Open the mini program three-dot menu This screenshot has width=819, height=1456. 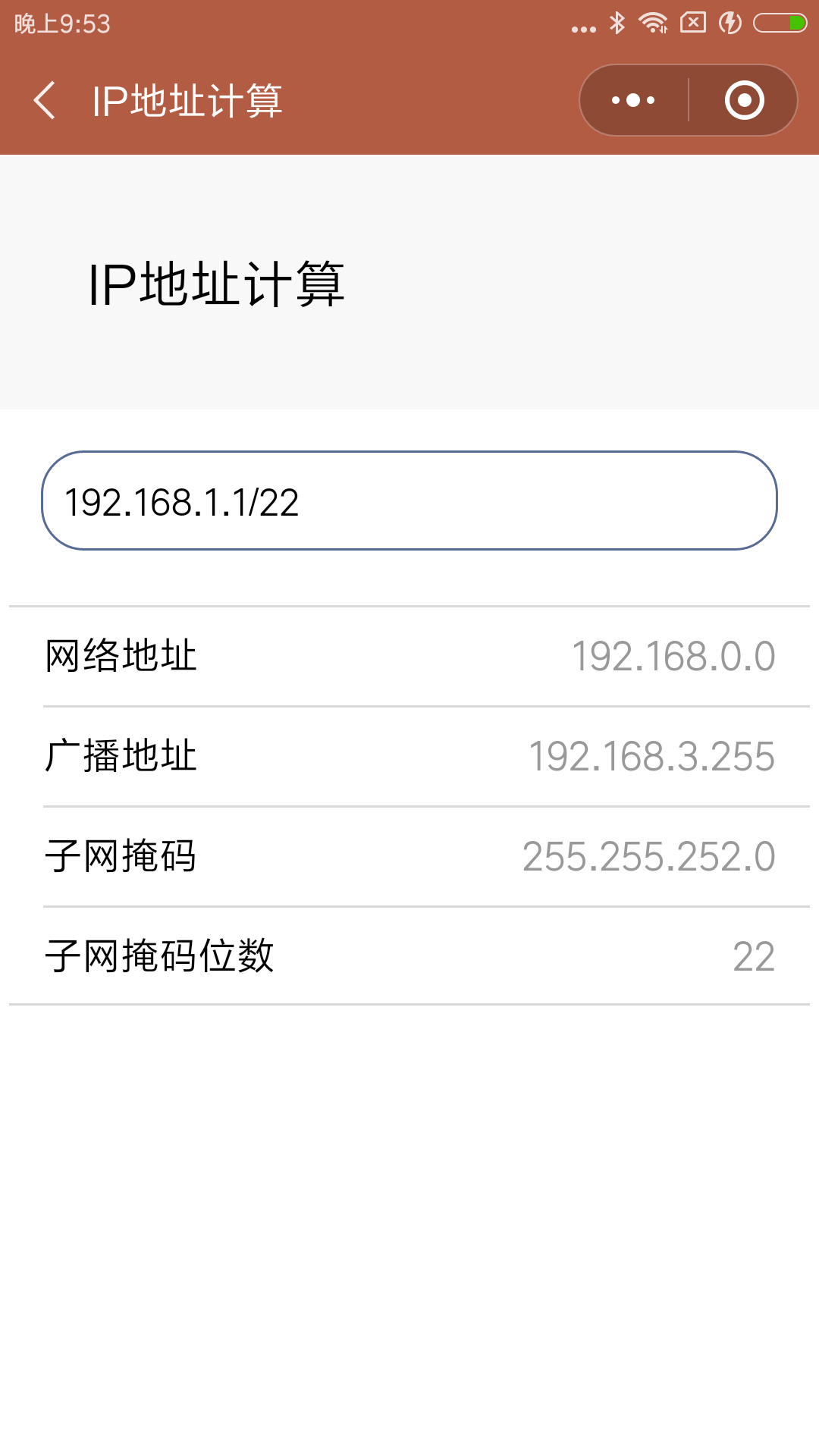634,100
